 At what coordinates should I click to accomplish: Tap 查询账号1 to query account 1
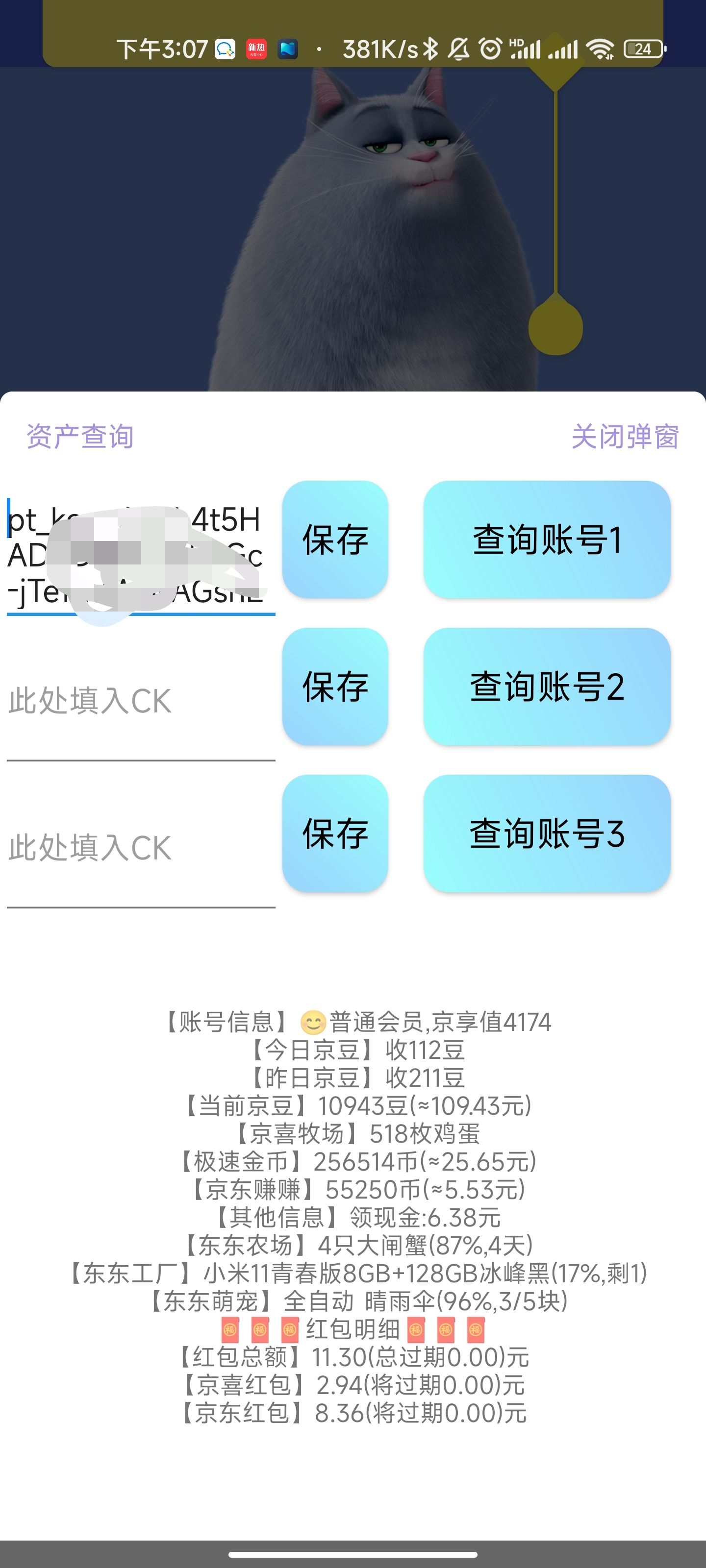(x=546, y=539)
